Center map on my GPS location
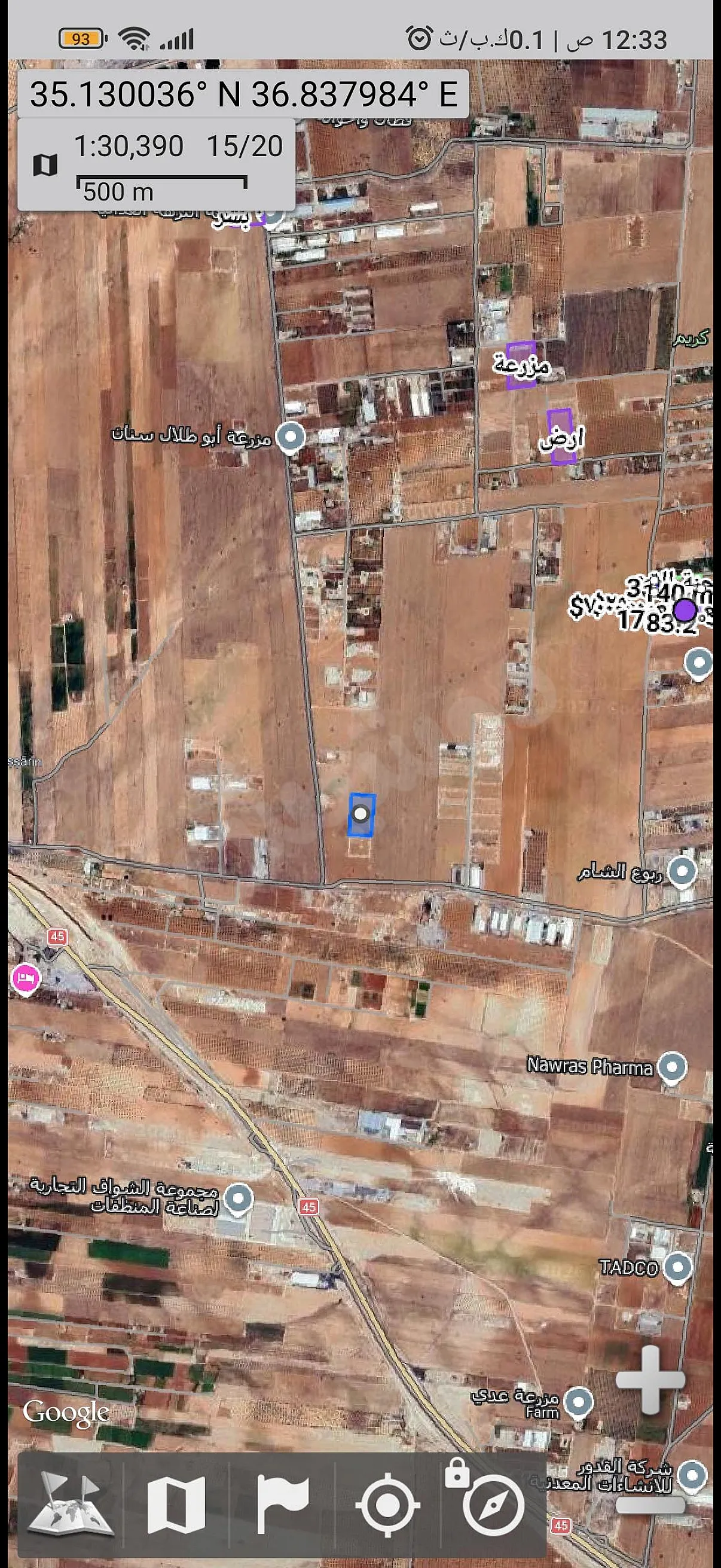The image size is (721, 1568). [387, 1505]
